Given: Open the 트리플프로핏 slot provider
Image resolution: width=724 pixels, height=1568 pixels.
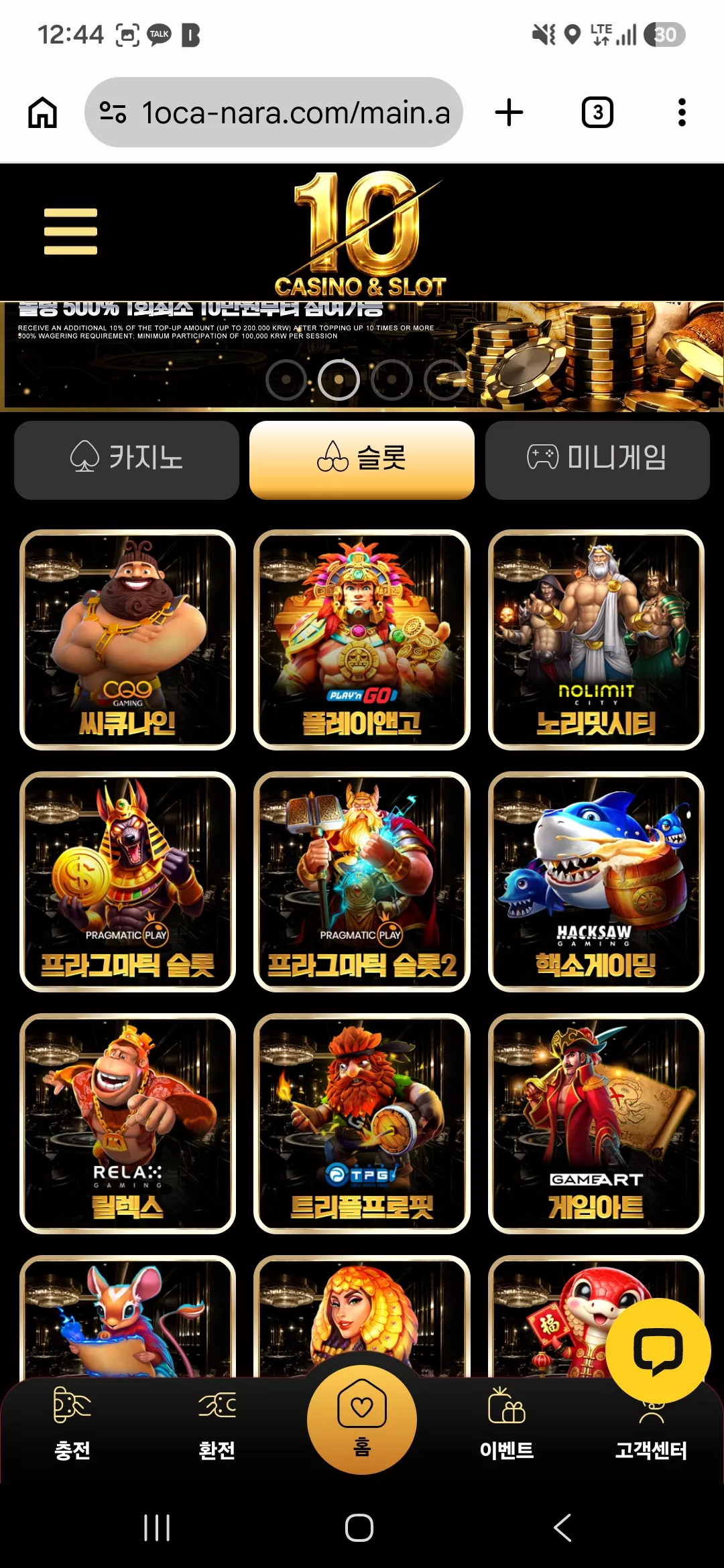Looking at the screenshot, I should coord(362,1124).
